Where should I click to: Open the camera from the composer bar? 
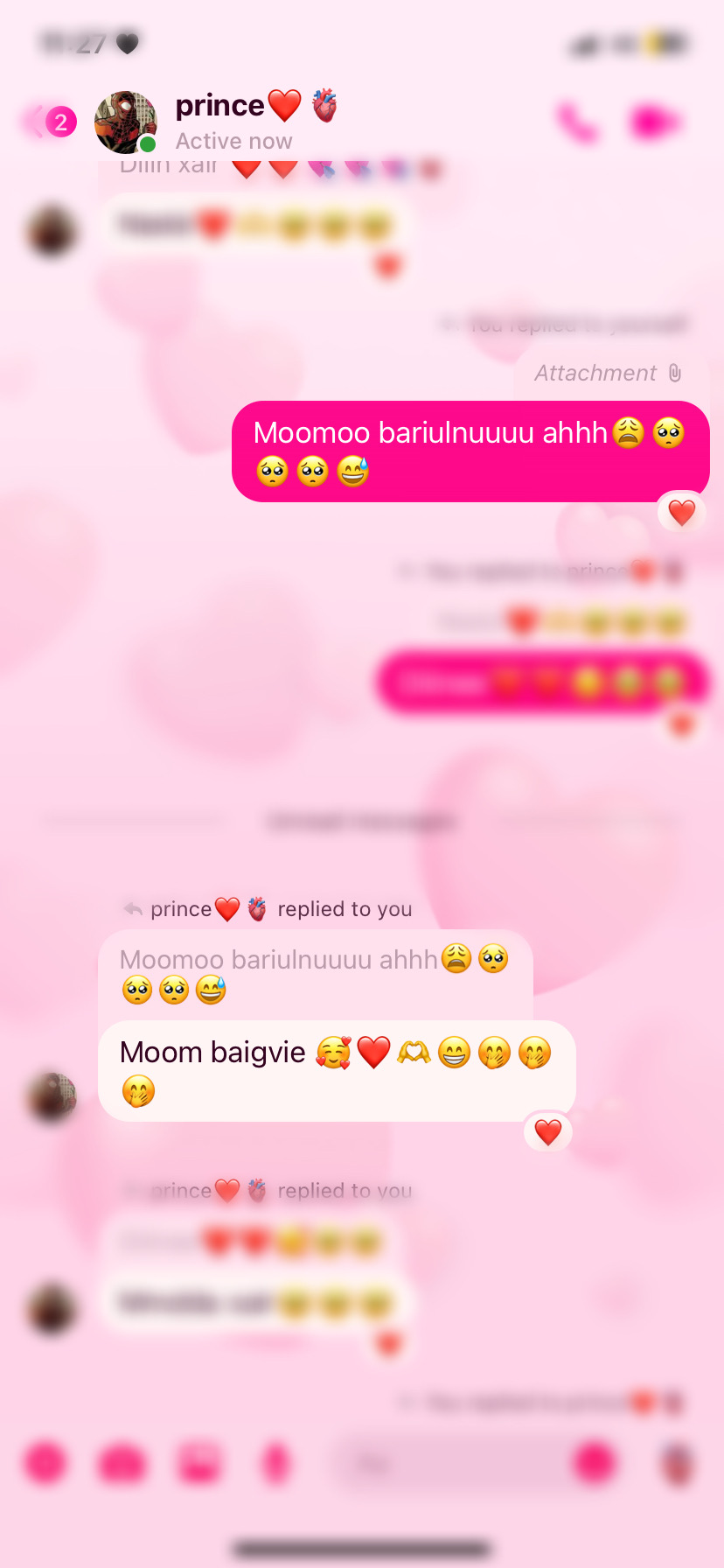point(122,1463)
